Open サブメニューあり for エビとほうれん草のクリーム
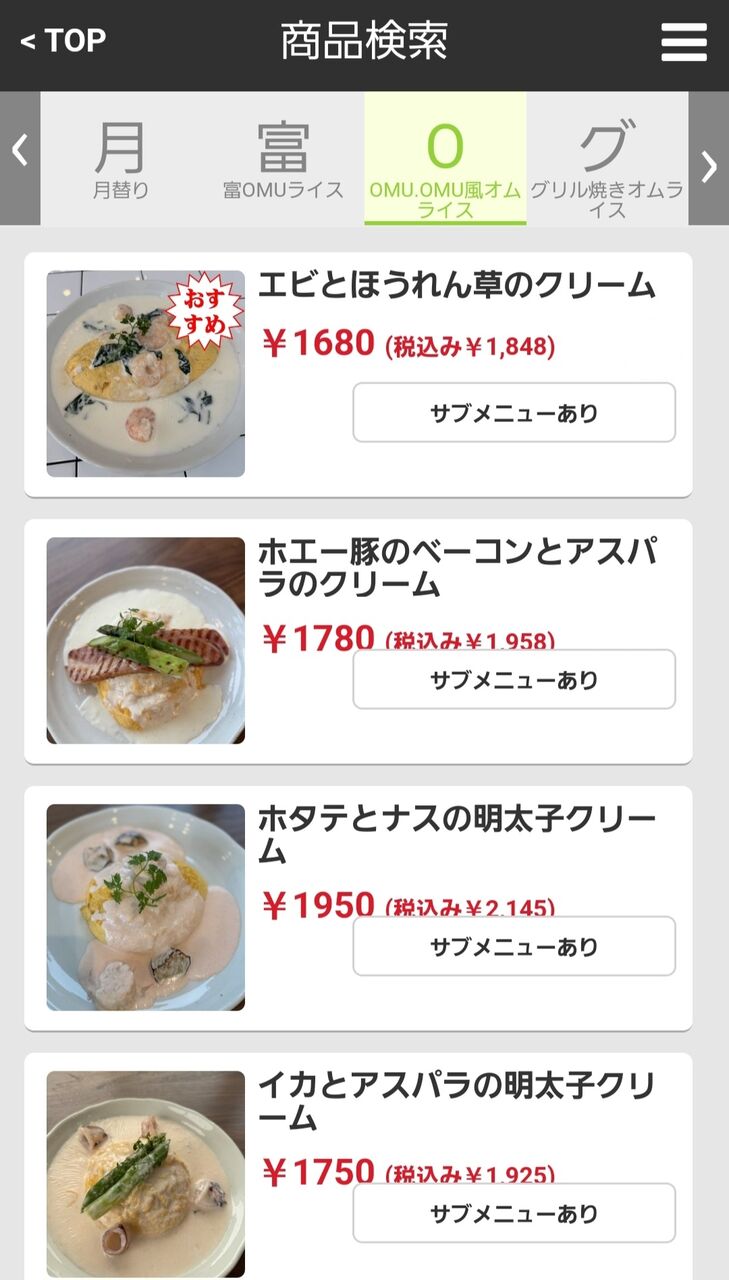 514,412
